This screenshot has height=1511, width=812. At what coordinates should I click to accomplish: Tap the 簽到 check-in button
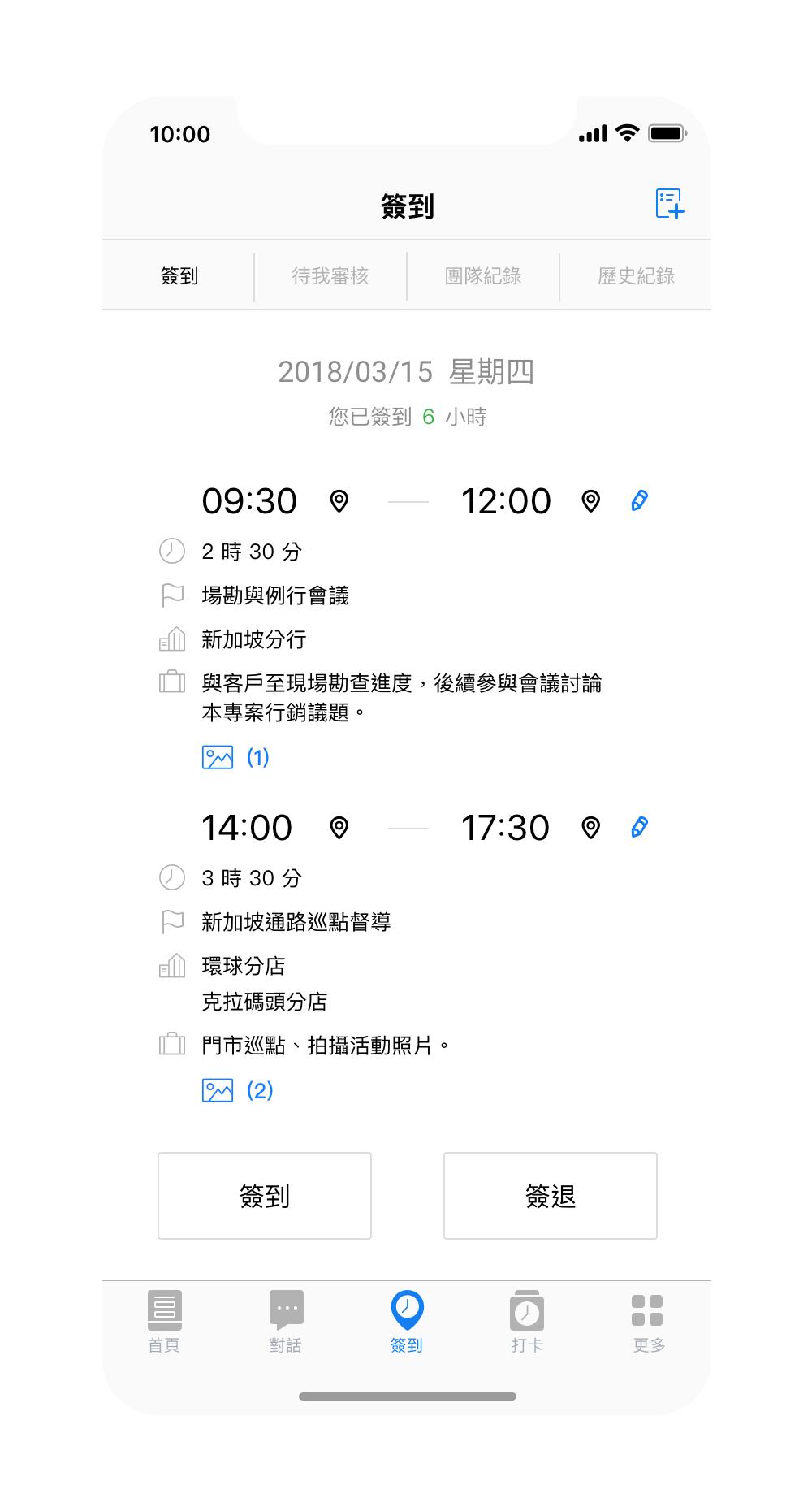pos(265,1196)
